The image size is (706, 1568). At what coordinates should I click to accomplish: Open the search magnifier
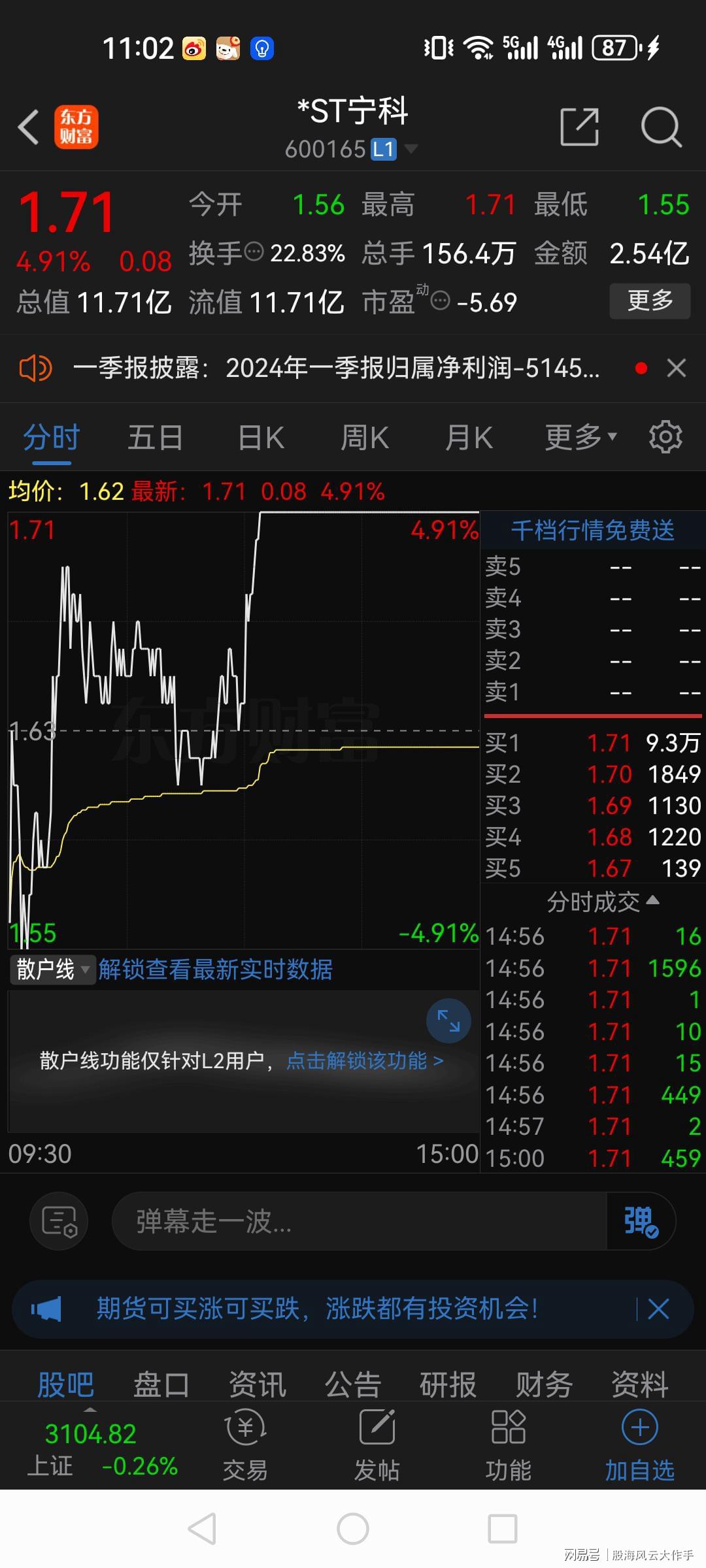(x=661, y=127)
